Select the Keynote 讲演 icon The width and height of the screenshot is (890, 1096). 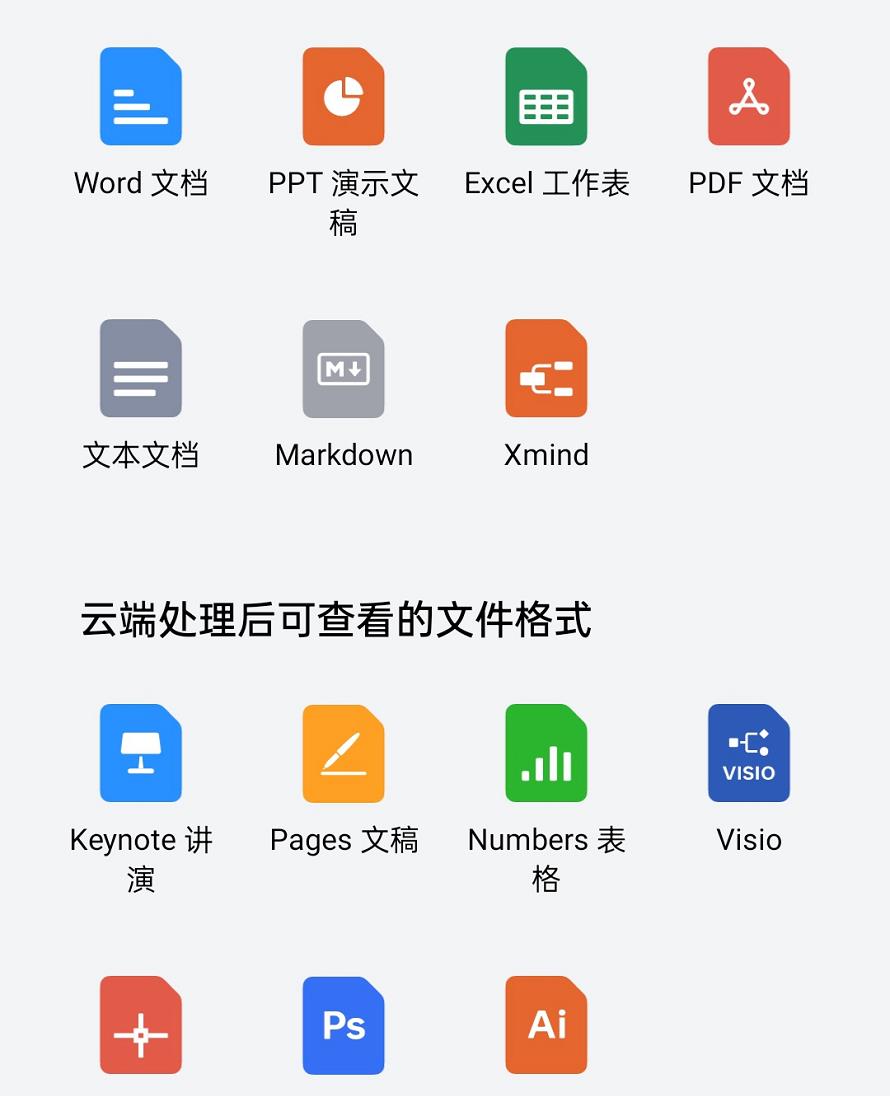(x=140, y=752)
